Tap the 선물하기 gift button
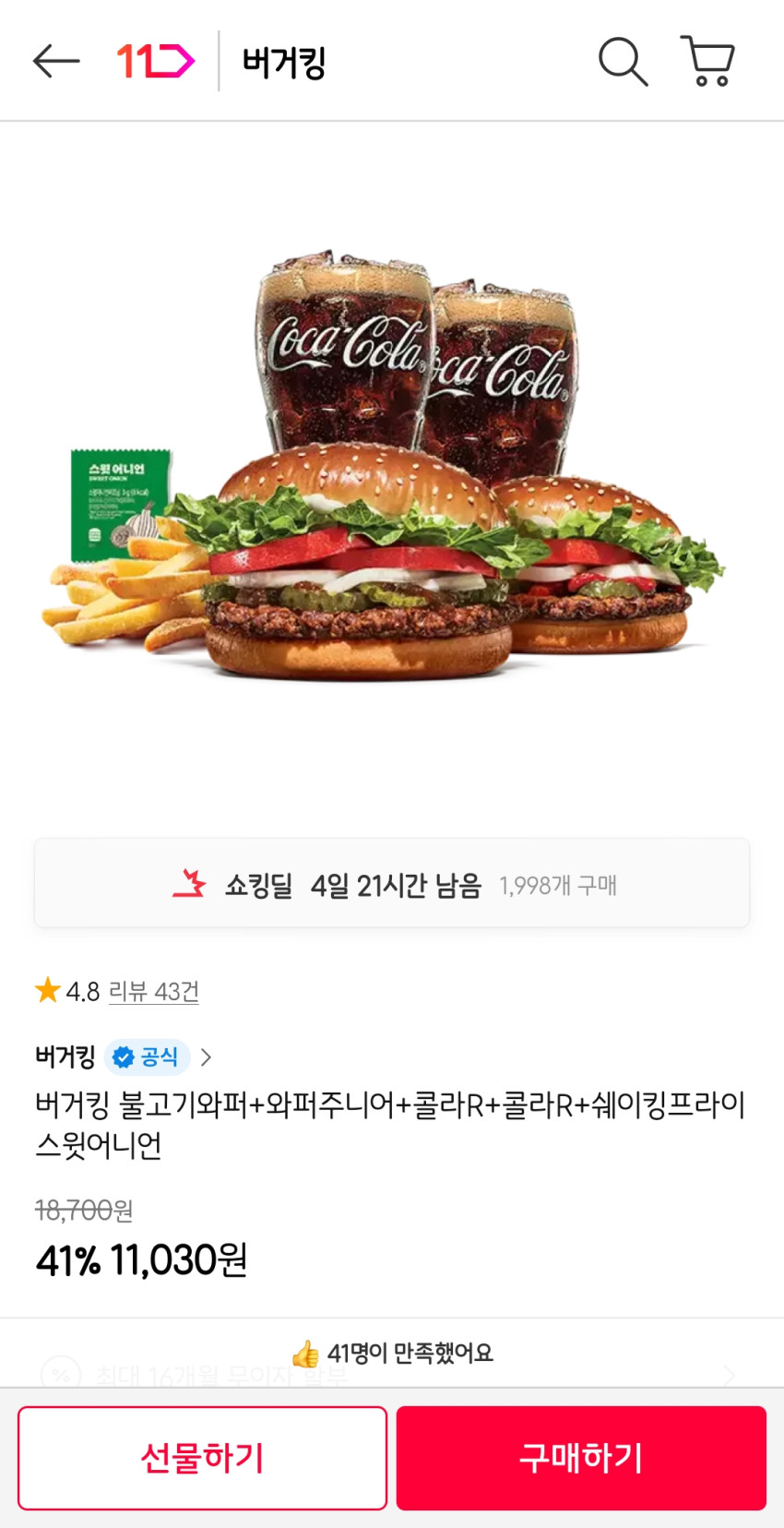 [x=202, y=1458]
